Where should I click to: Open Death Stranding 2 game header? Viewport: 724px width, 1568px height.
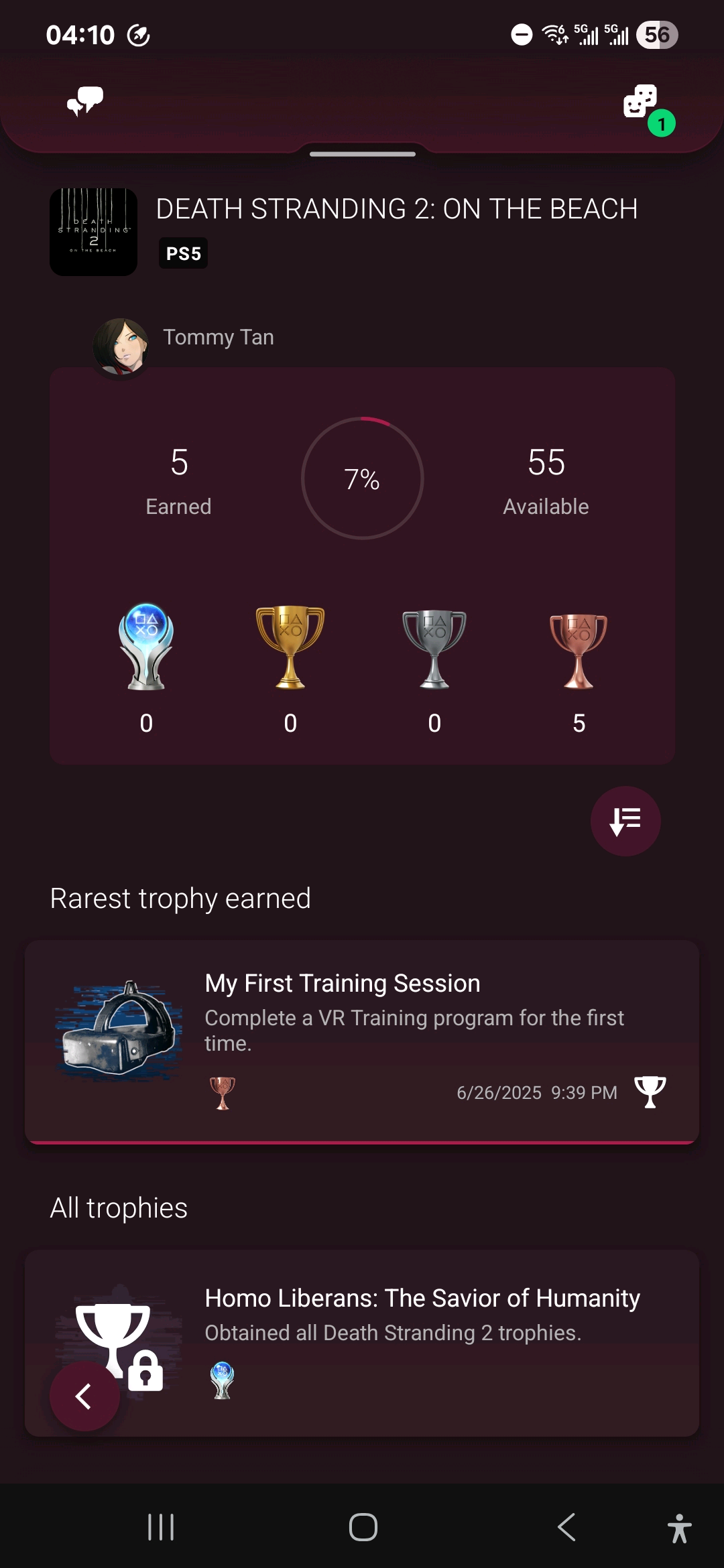tap(362, 231)
